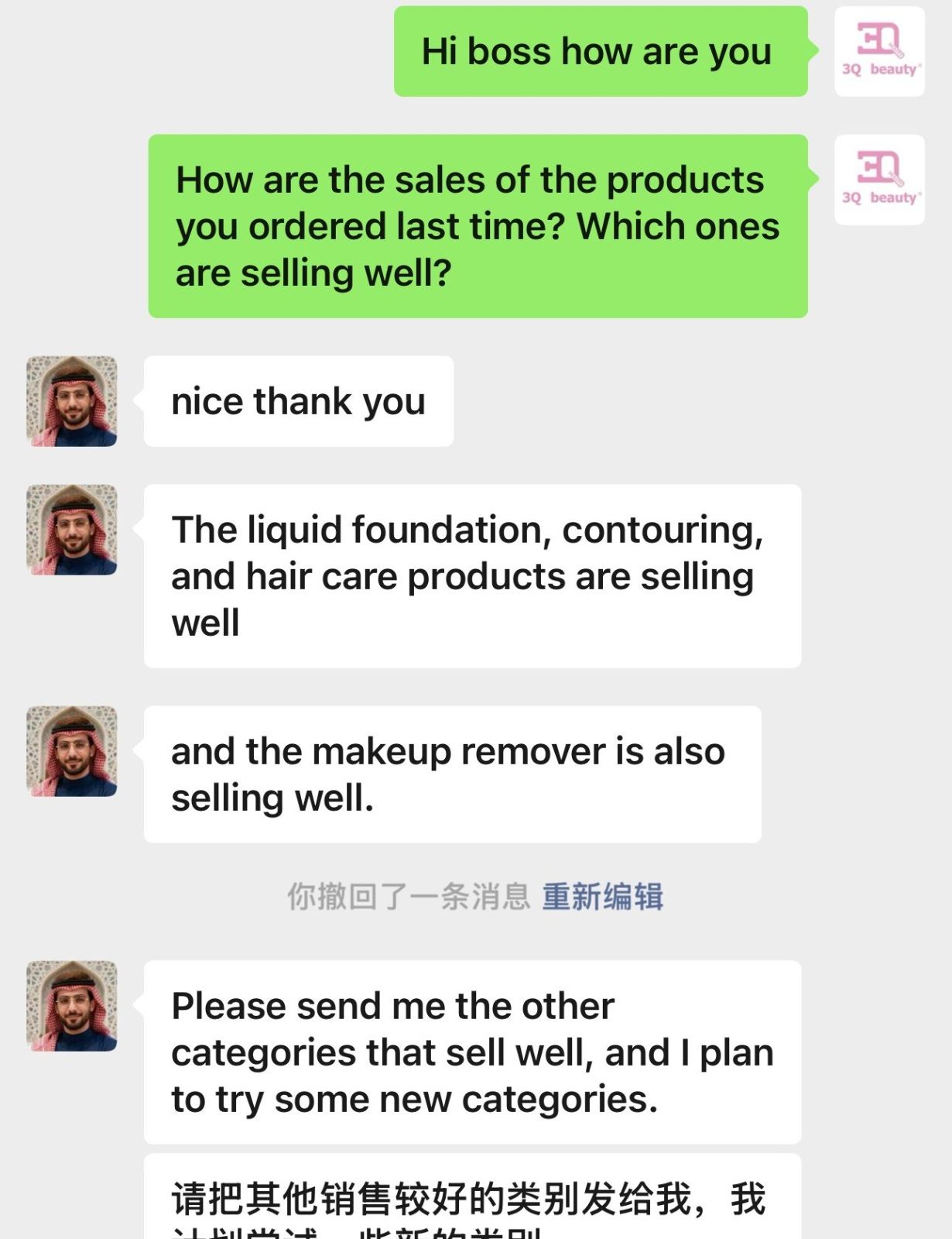This screenshot has width=952, height=1239.
Task: Tap the avatar next to the liquid foundation message
Action: pyautogui.click(x=72, y=530)
